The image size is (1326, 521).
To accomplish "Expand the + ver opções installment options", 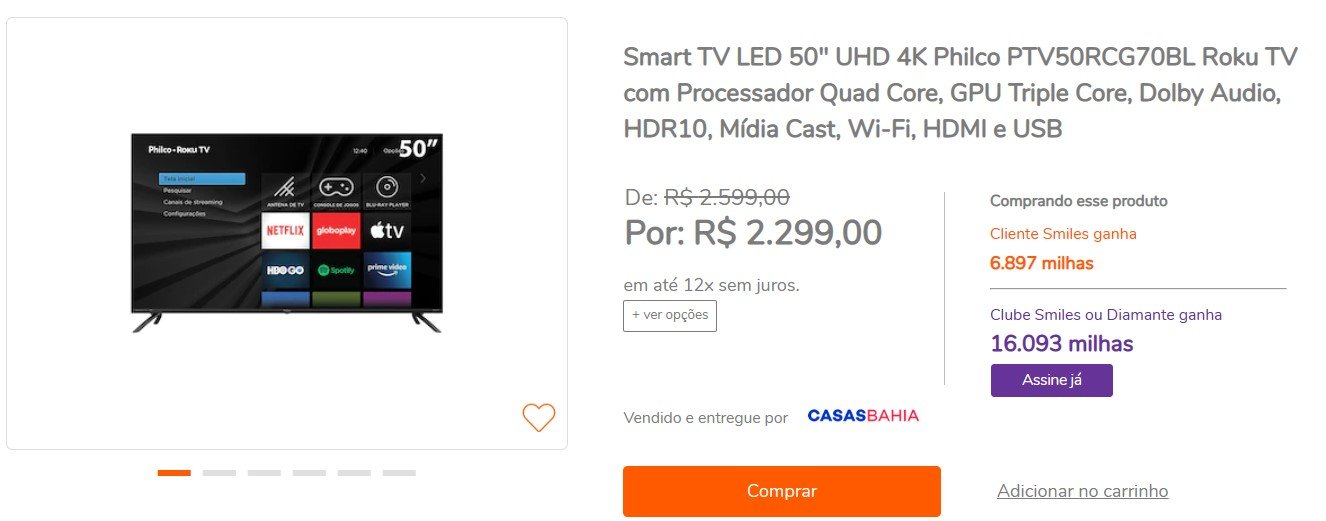I will point(669,315).
